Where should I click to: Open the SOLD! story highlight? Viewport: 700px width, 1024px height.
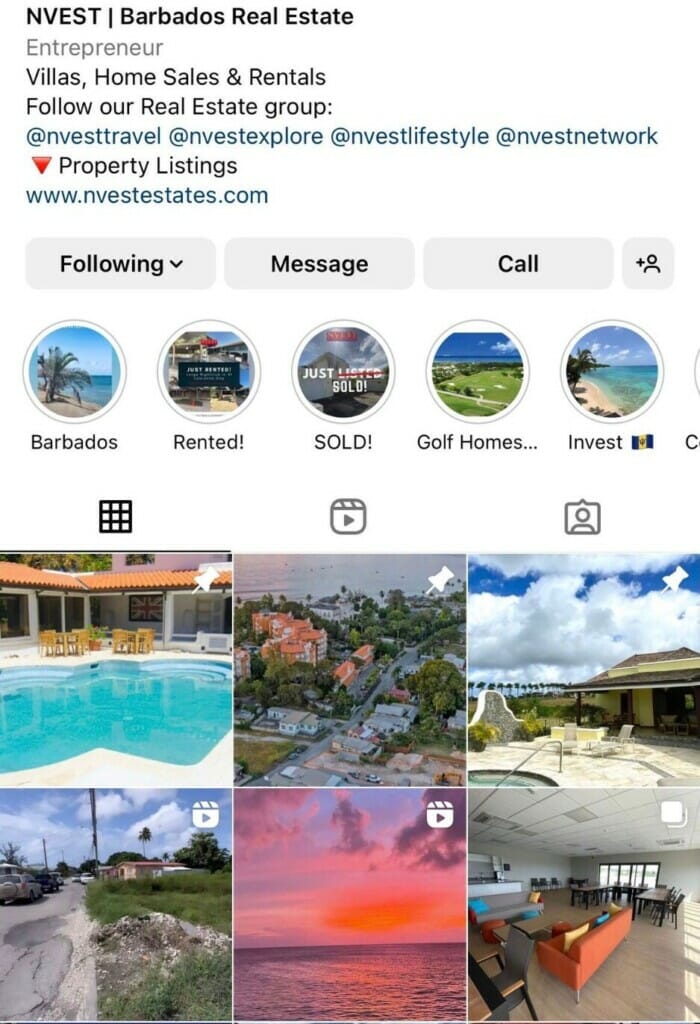tap(343, 372)
